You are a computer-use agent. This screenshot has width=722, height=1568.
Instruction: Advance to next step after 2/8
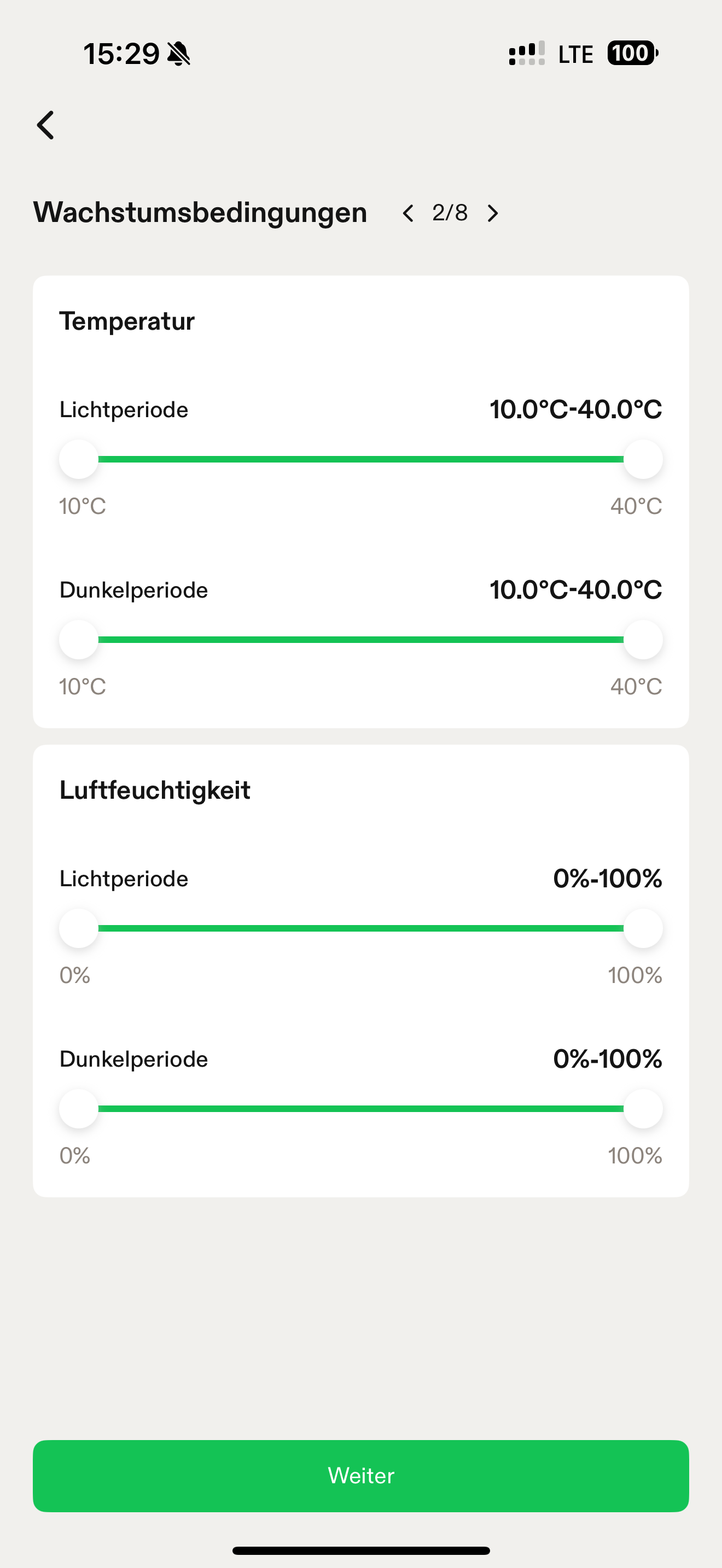(493, 213)
